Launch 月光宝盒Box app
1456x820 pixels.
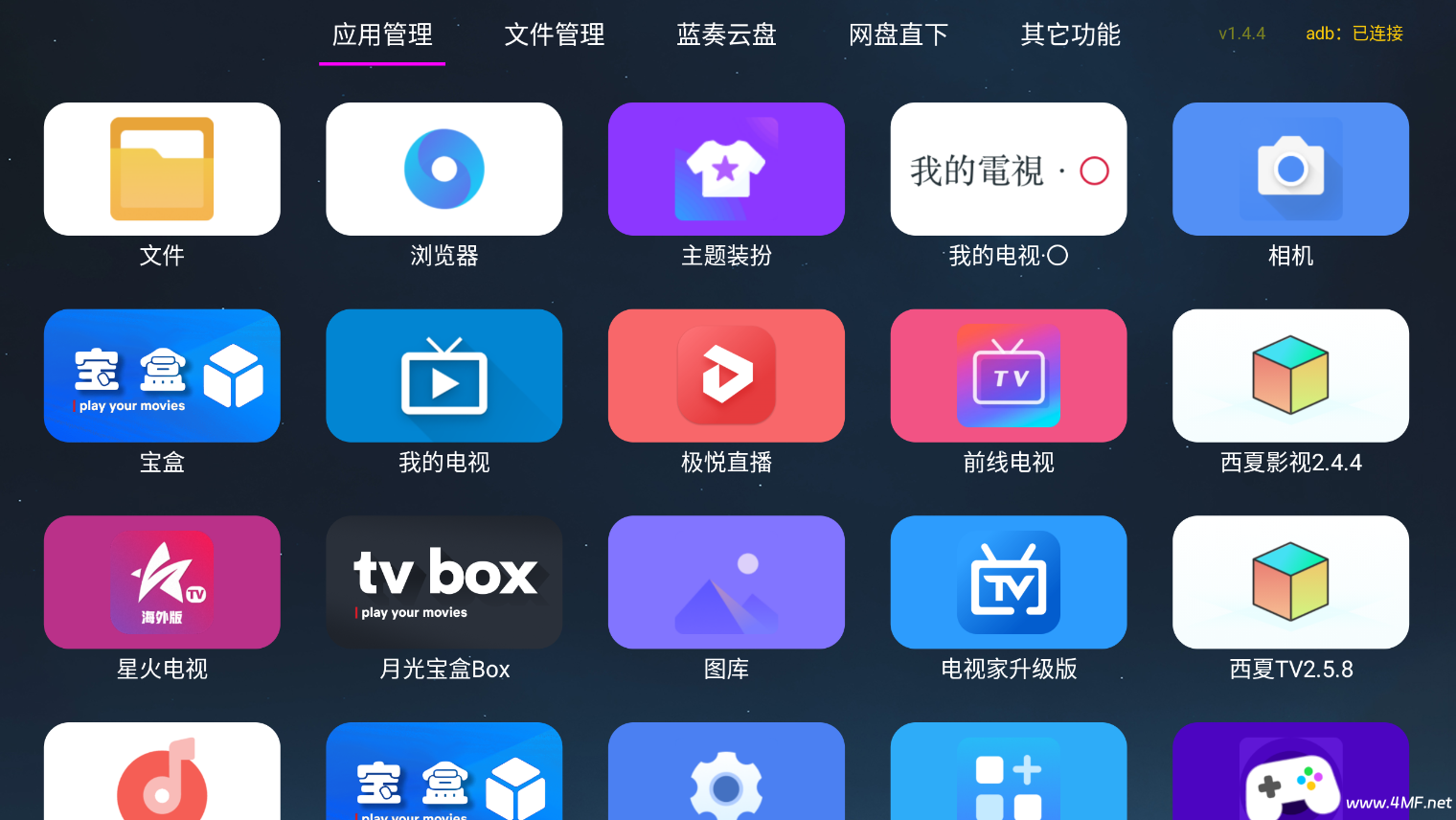(444, 582)
